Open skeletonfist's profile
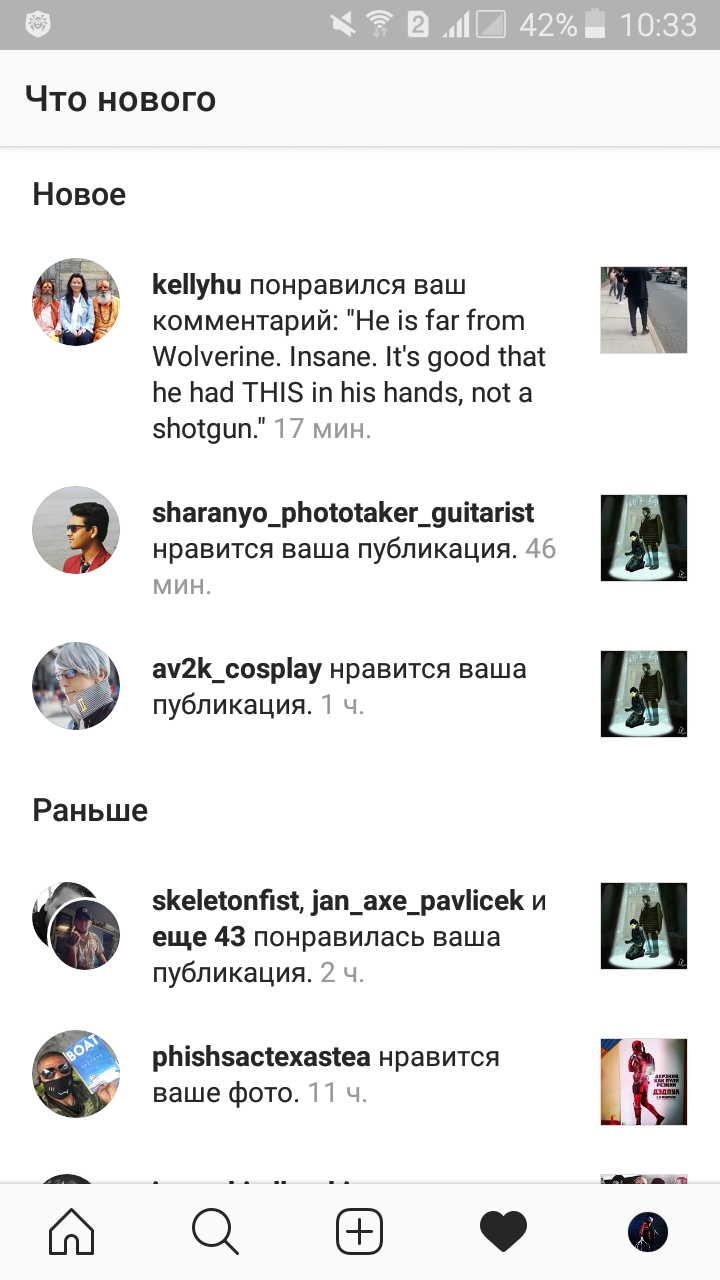This screenshot has height=1280, width=720. click(226, 901)
